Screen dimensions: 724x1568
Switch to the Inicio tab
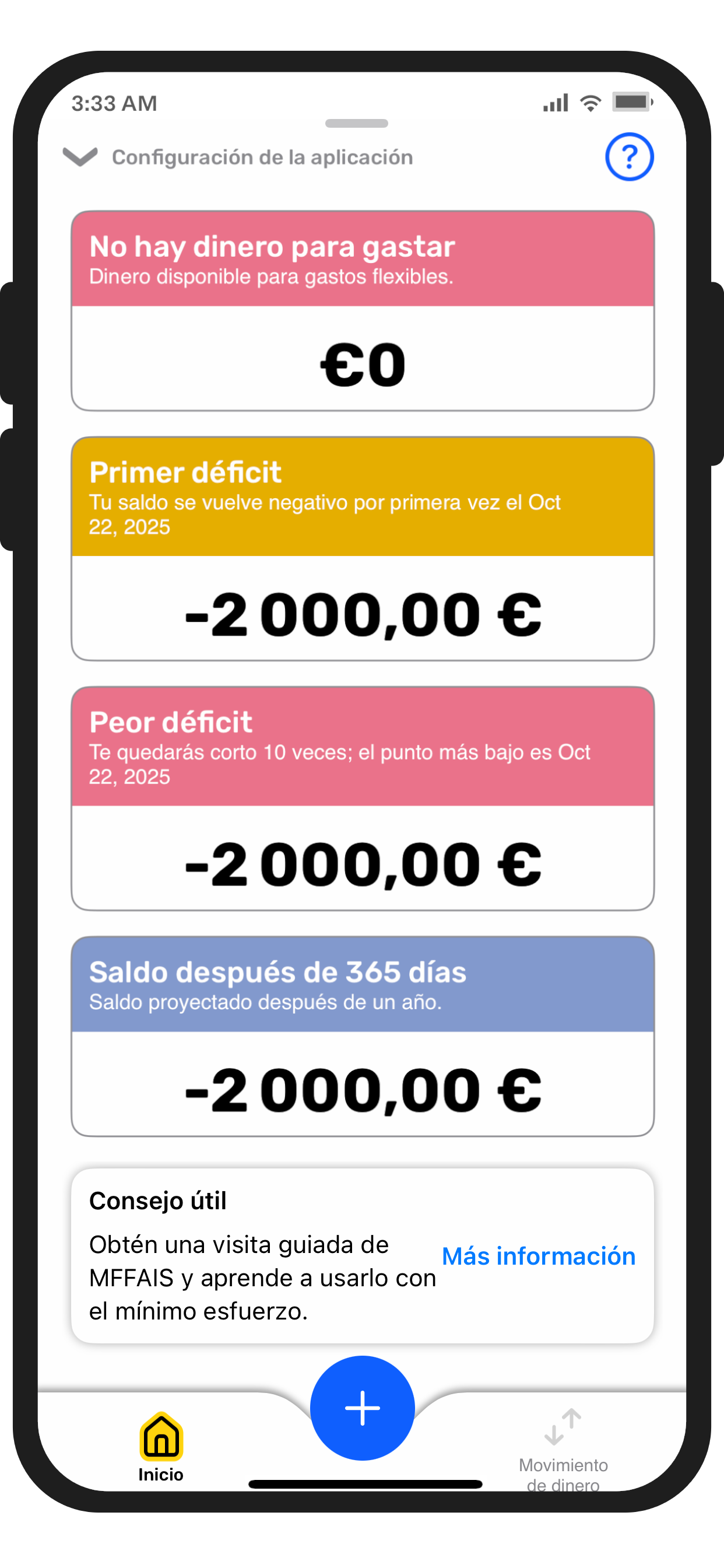161,1447
